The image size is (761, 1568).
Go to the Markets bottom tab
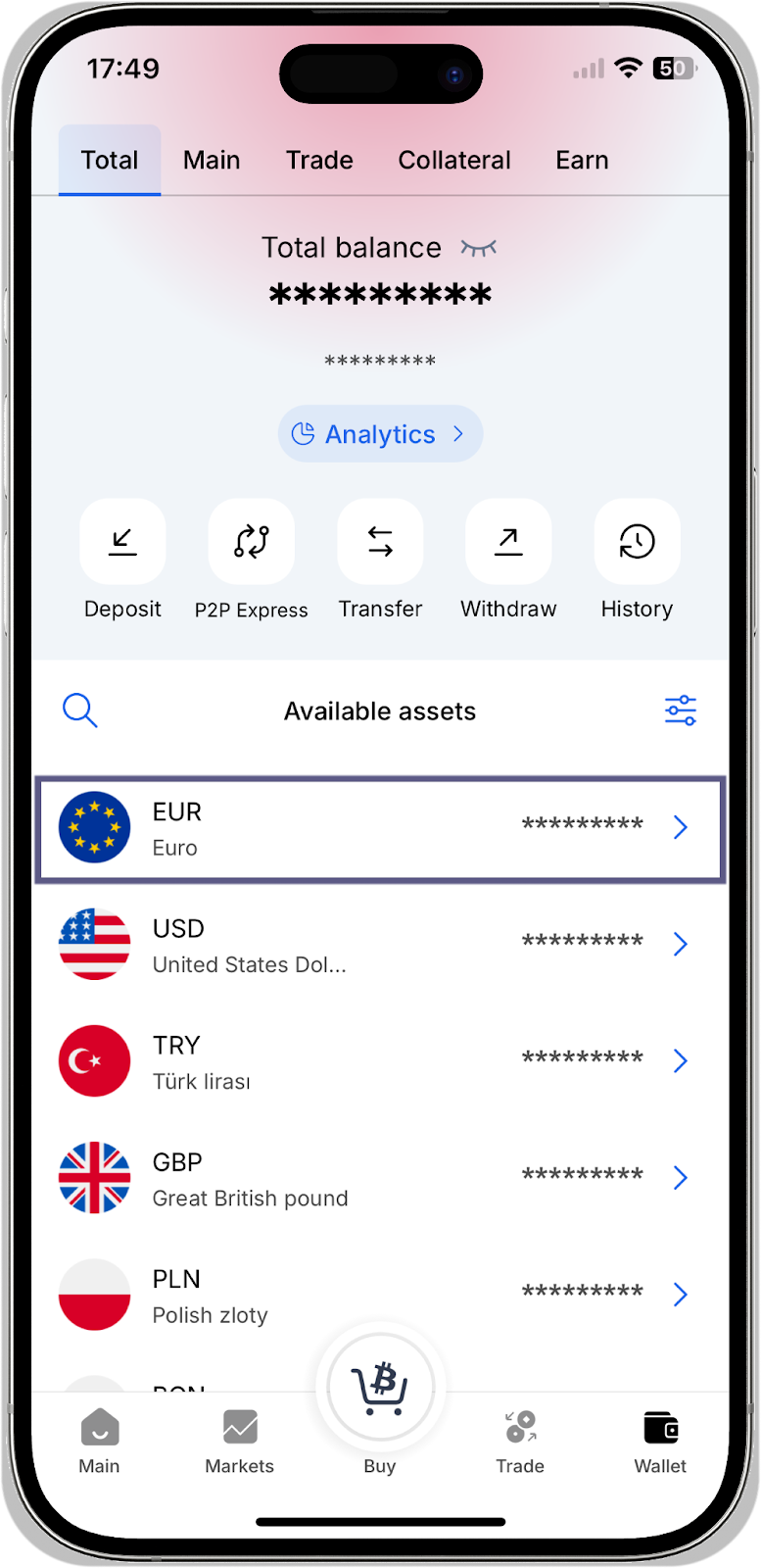239,1440
